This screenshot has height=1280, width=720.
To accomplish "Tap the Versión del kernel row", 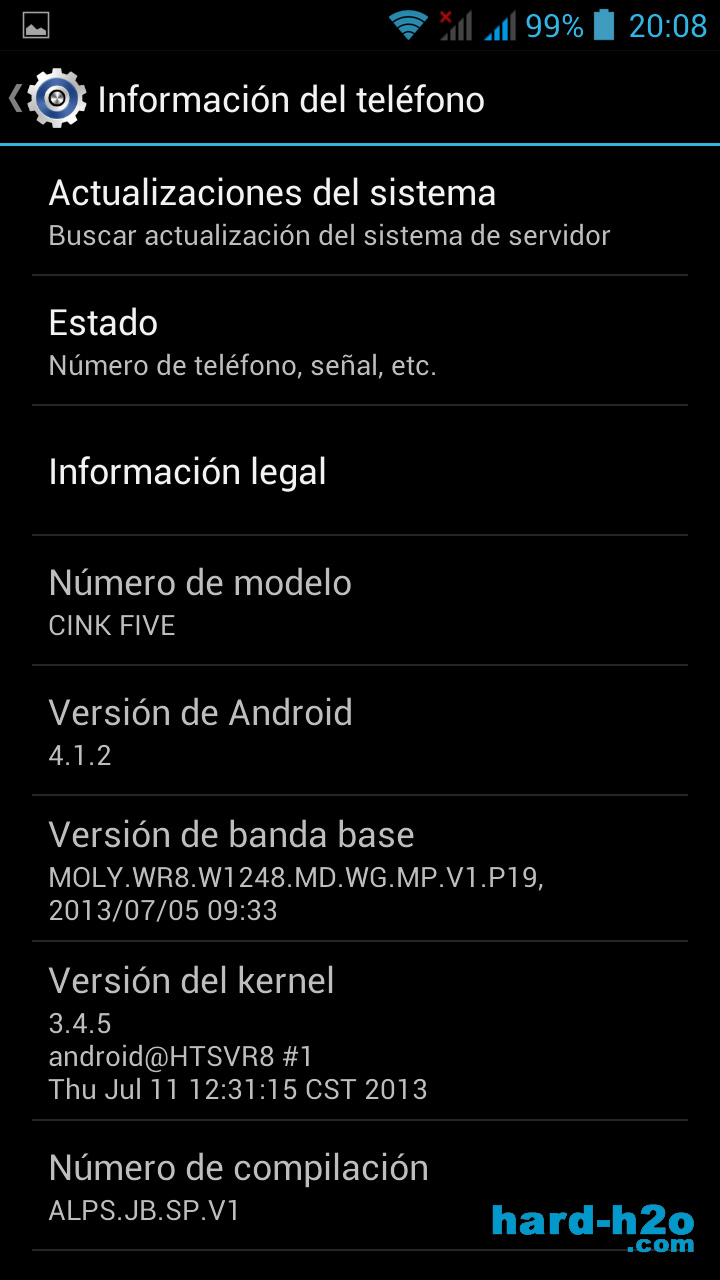I will (x=360, y=1031).
